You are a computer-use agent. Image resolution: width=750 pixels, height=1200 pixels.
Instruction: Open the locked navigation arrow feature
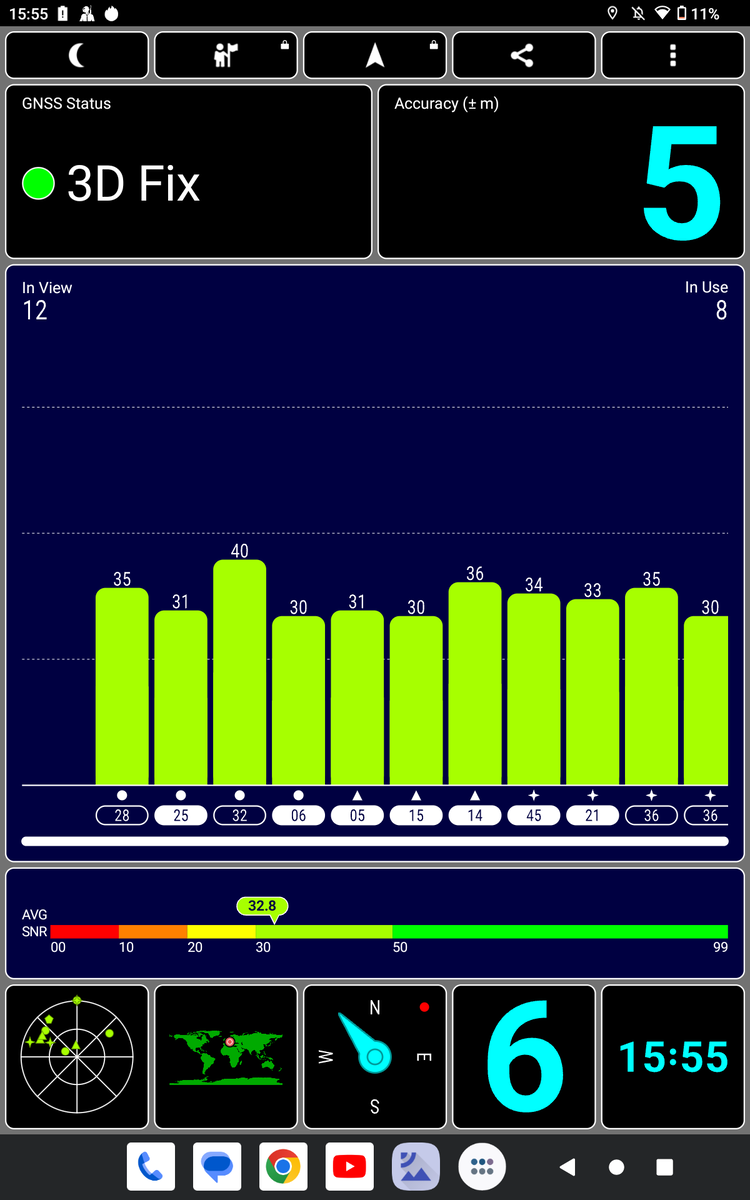[375, 55]
